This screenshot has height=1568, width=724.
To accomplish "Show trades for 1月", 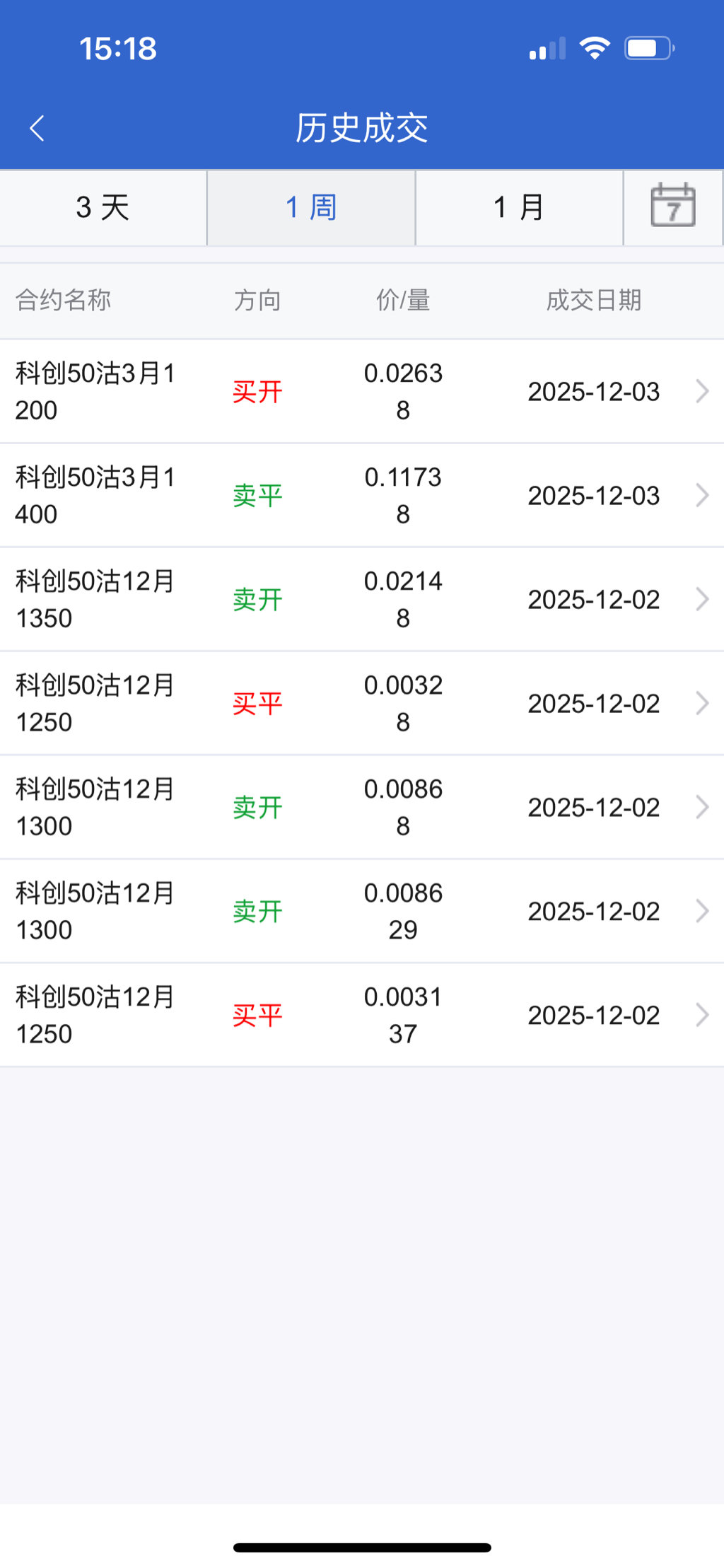I will point(519,208).
